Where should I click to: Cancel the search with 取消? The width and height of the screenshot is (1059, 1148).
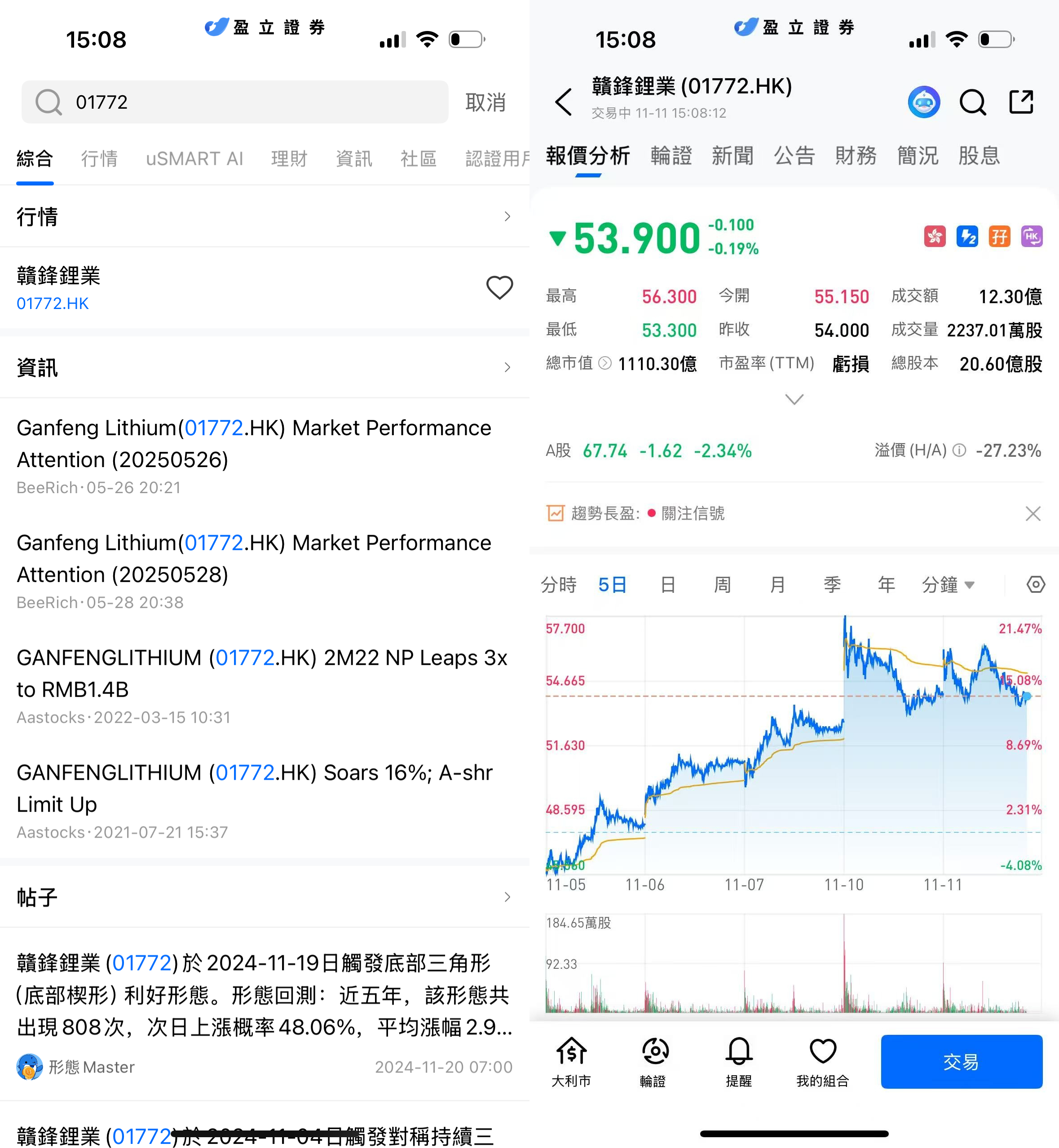[485, 102]
